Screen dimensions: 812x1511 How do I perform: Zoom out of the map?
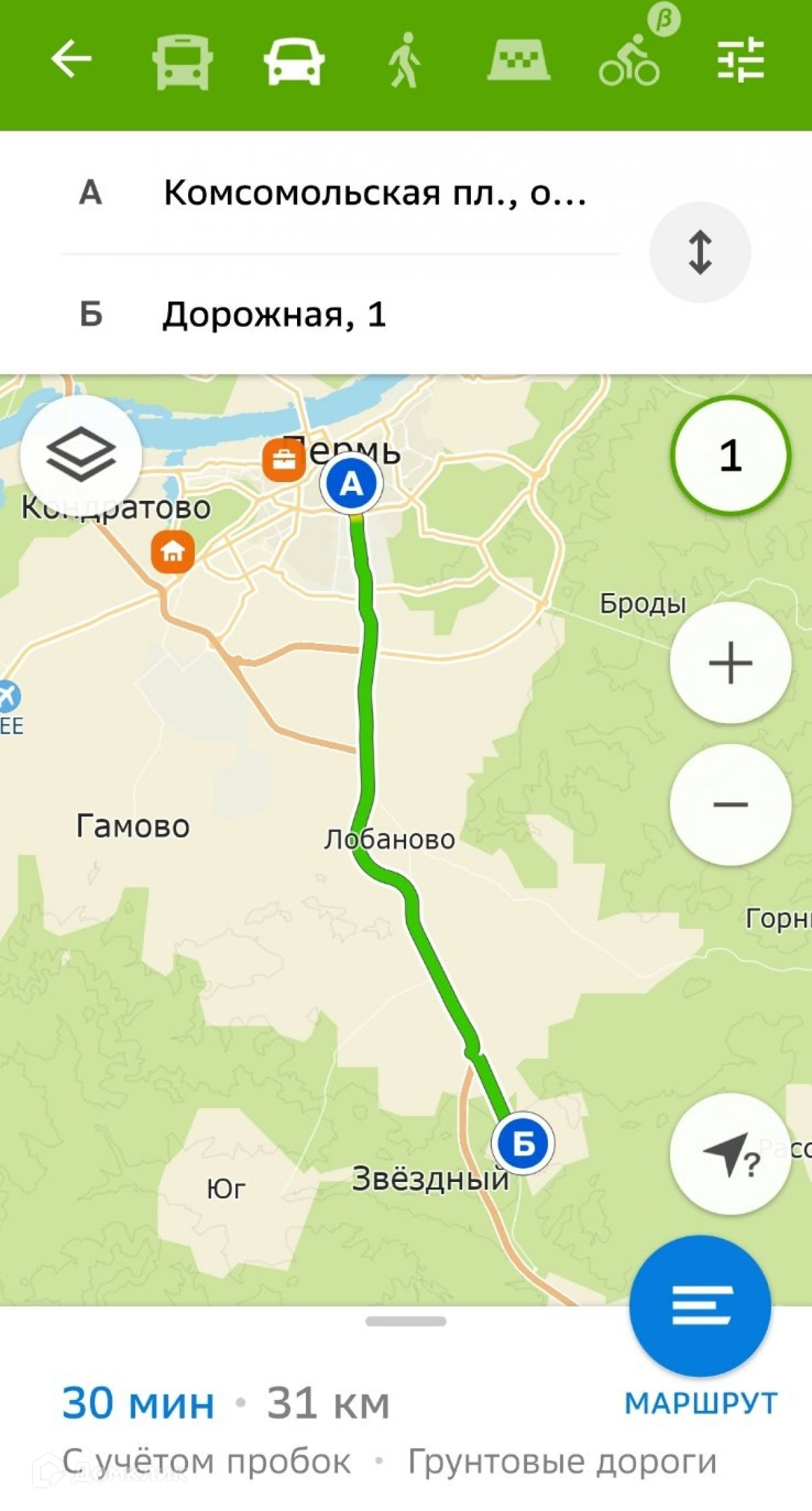(x=730, y=804)
